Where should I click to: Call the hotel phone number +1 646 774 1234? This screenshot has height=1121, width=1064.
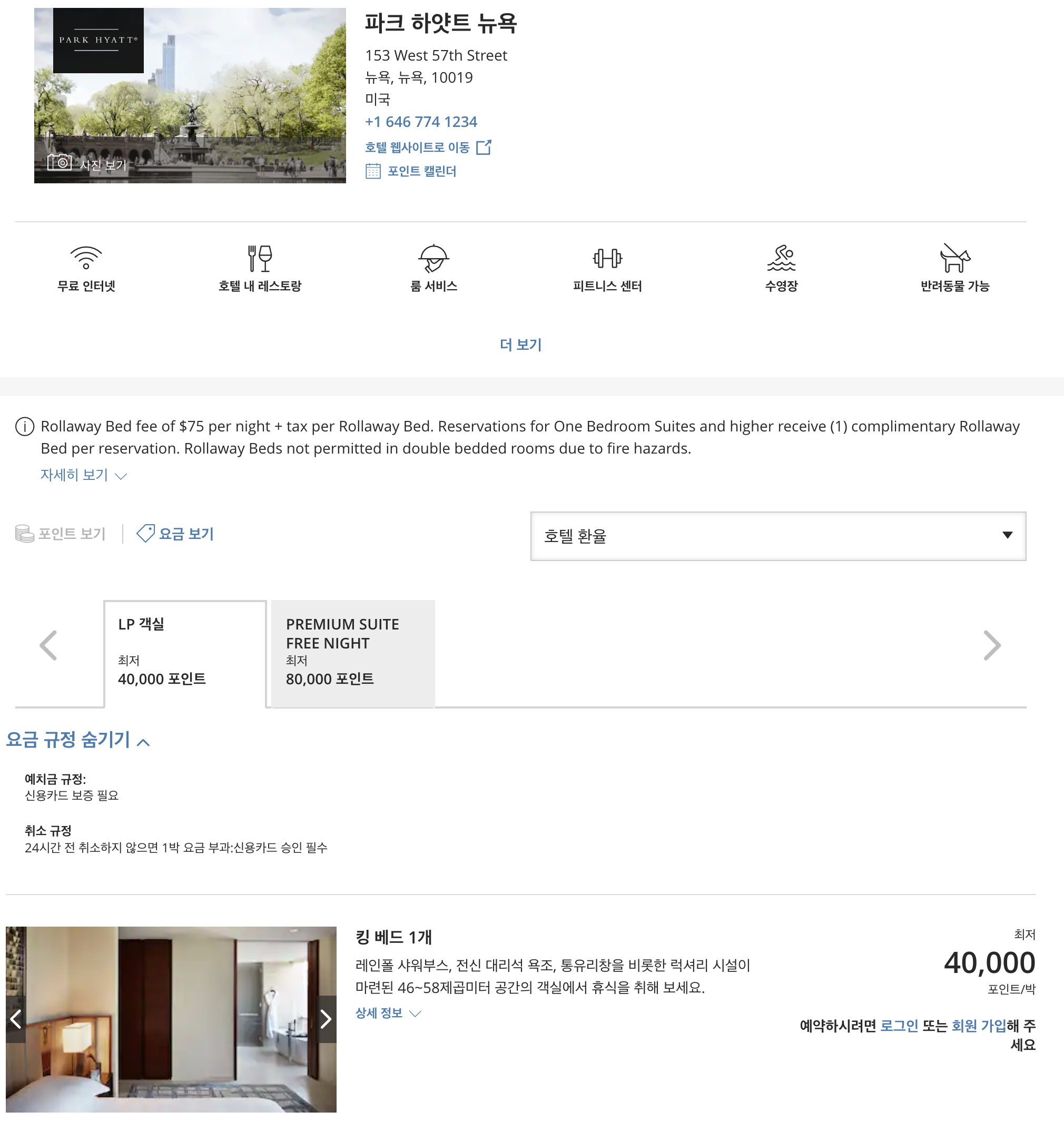(421, 122)
